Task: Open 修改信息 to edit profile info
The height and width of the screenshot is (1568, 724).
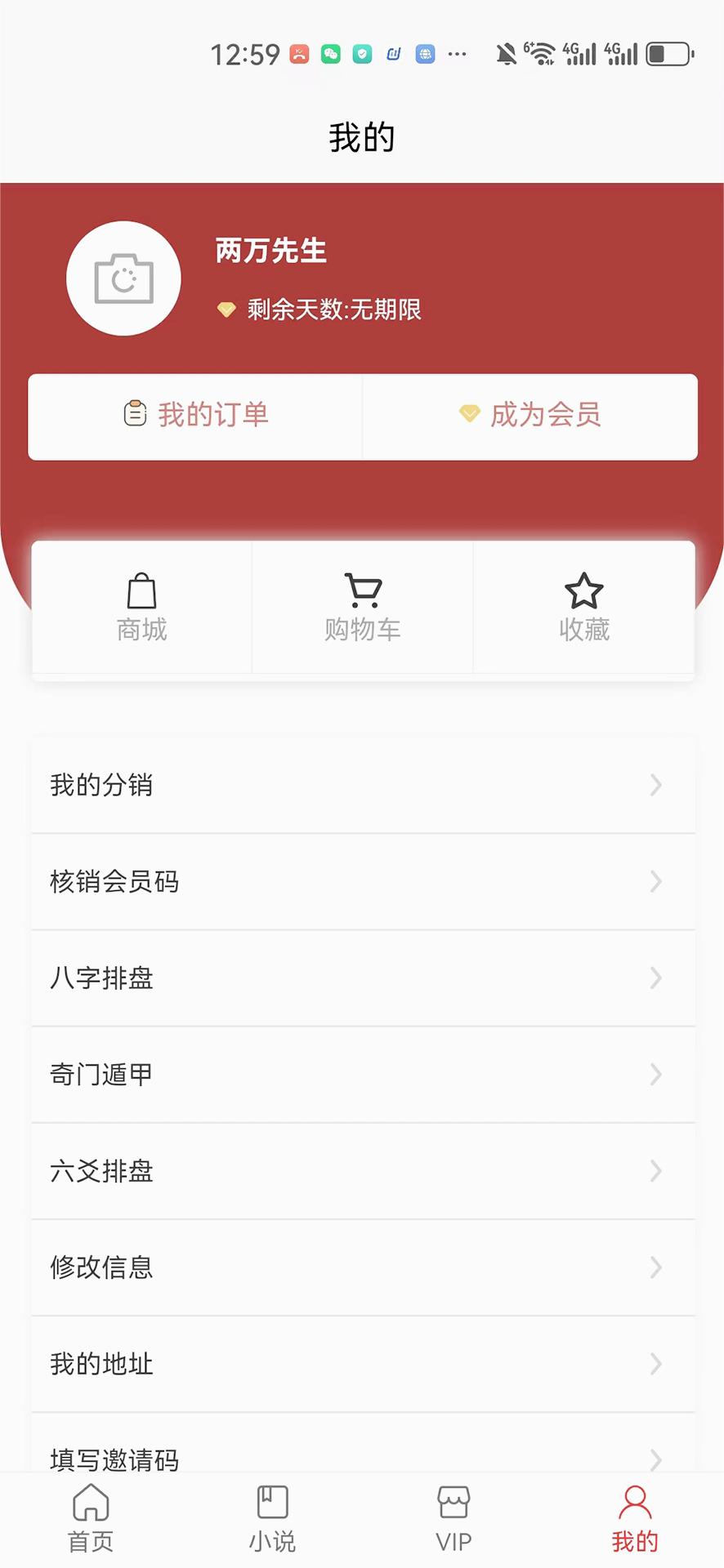Action: click(362, 1267)
